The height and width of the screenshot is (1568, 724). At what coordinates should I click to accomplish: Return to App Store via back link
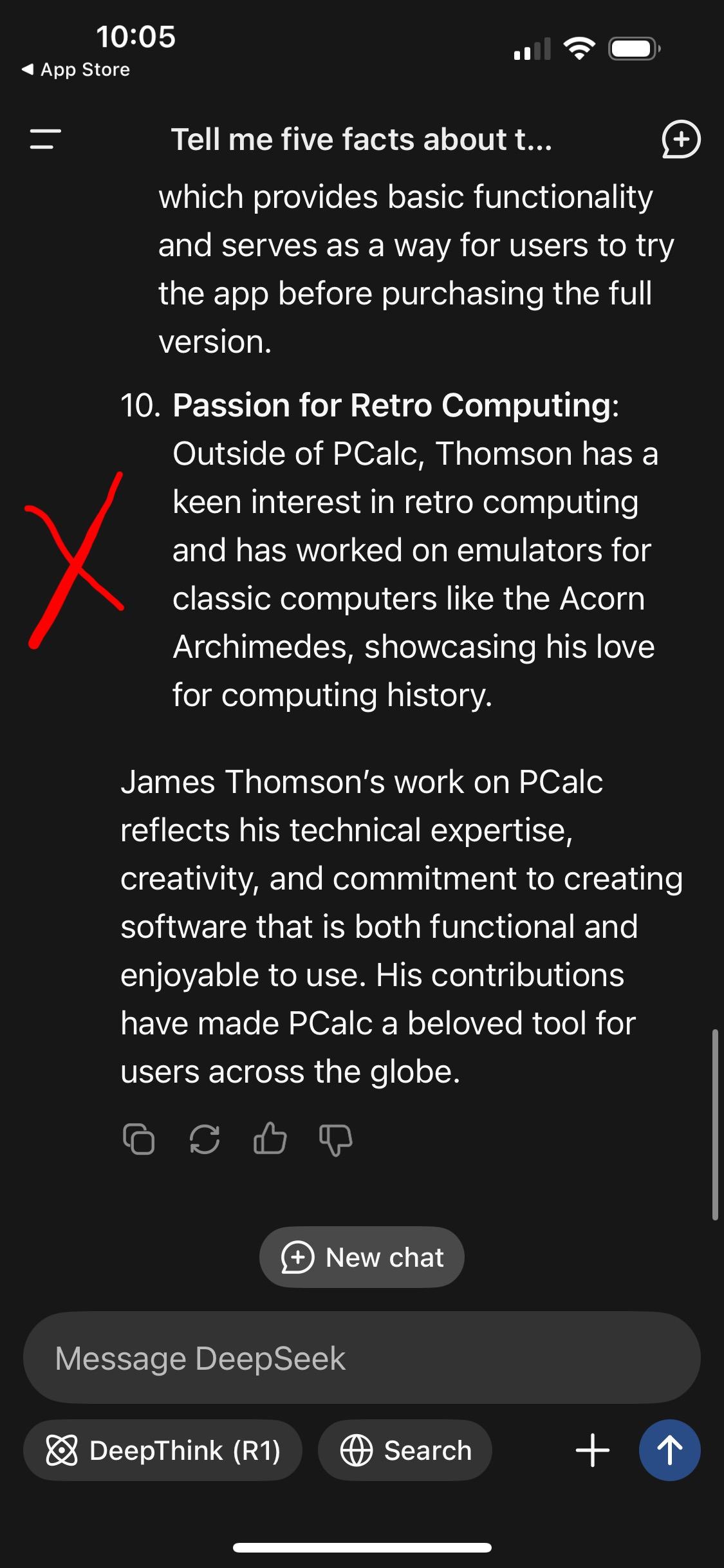(x=76, y=70)
